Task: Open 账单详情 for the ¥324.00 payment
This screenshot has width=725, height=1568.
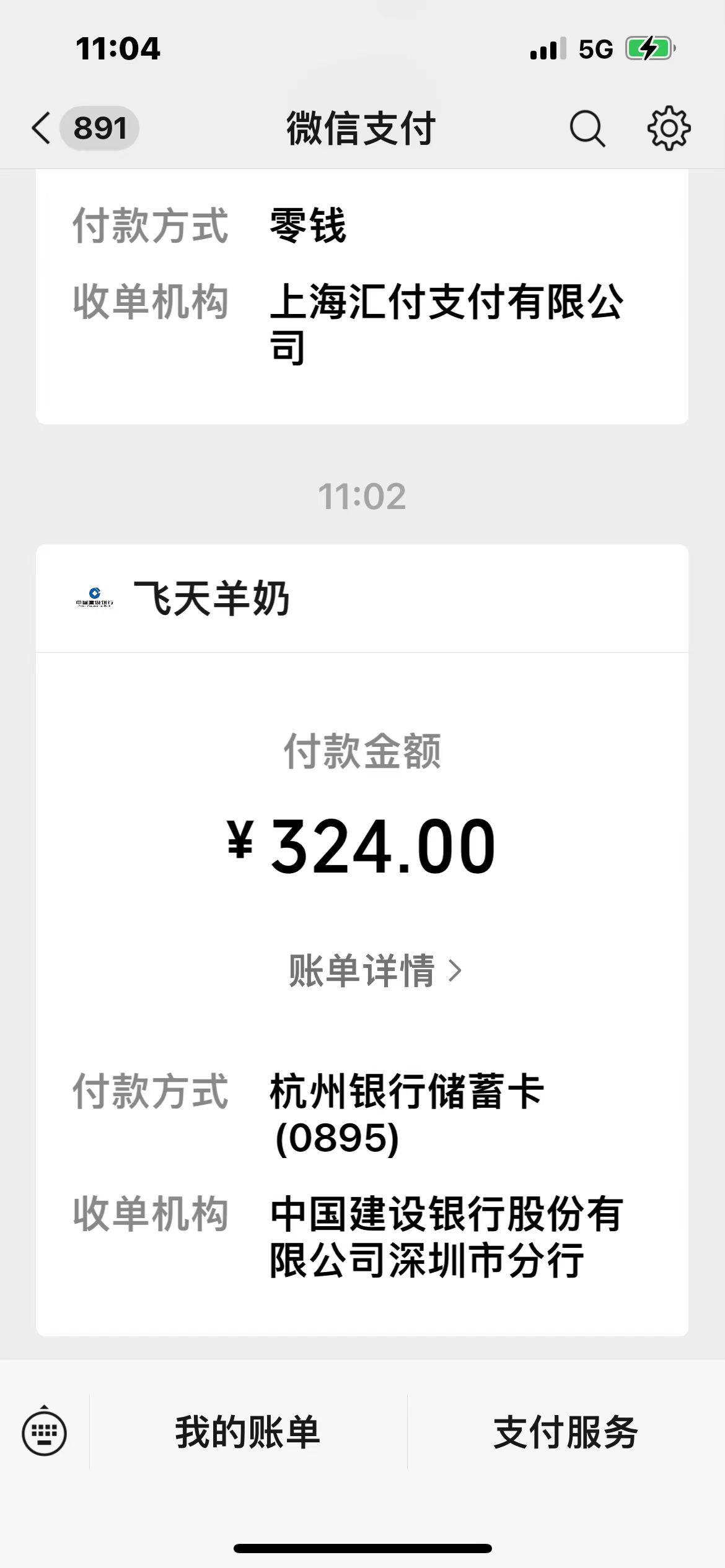Action: point(374,970)
